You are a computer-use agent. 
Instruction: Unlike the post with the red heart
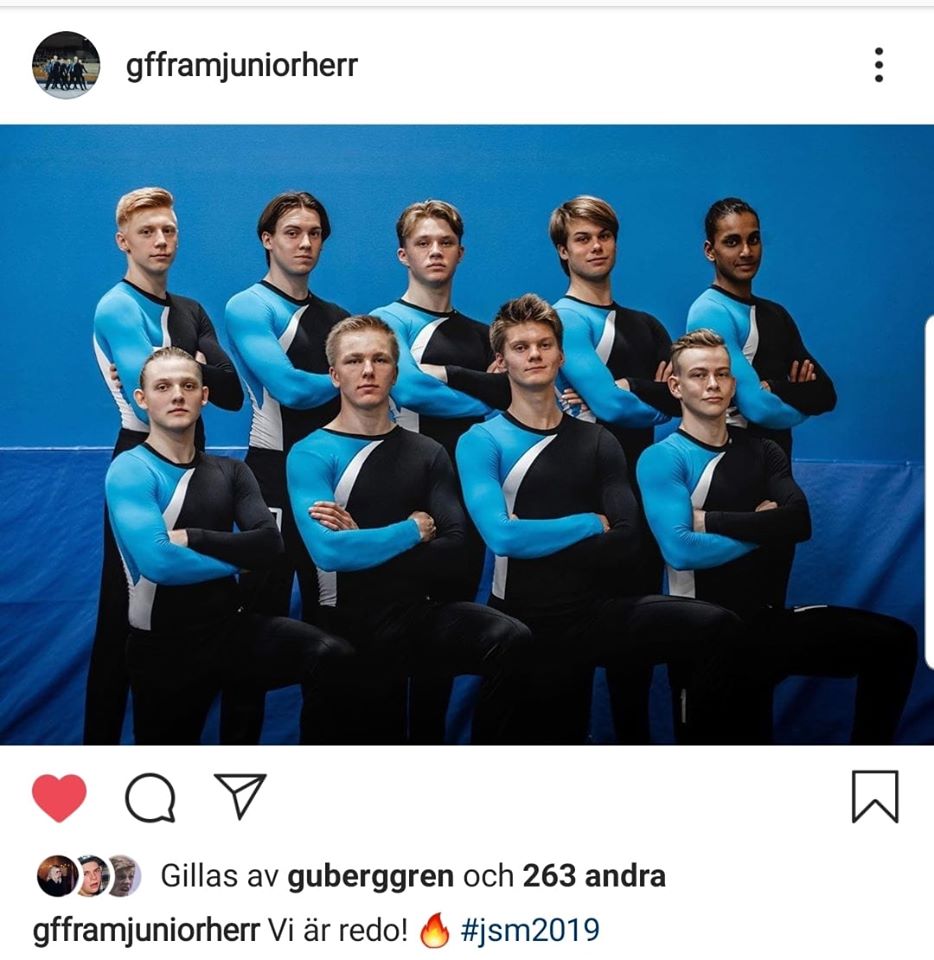[x=59, y=797]
